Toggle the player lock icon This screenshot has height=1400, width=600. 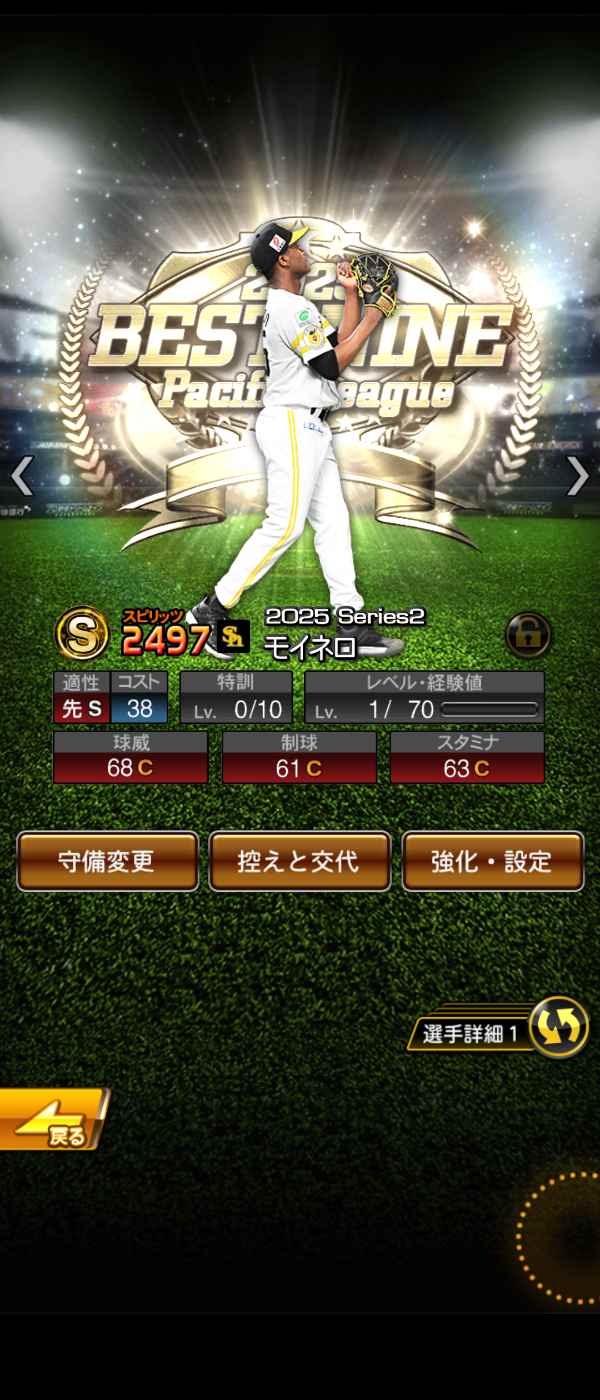pos(527,635)
